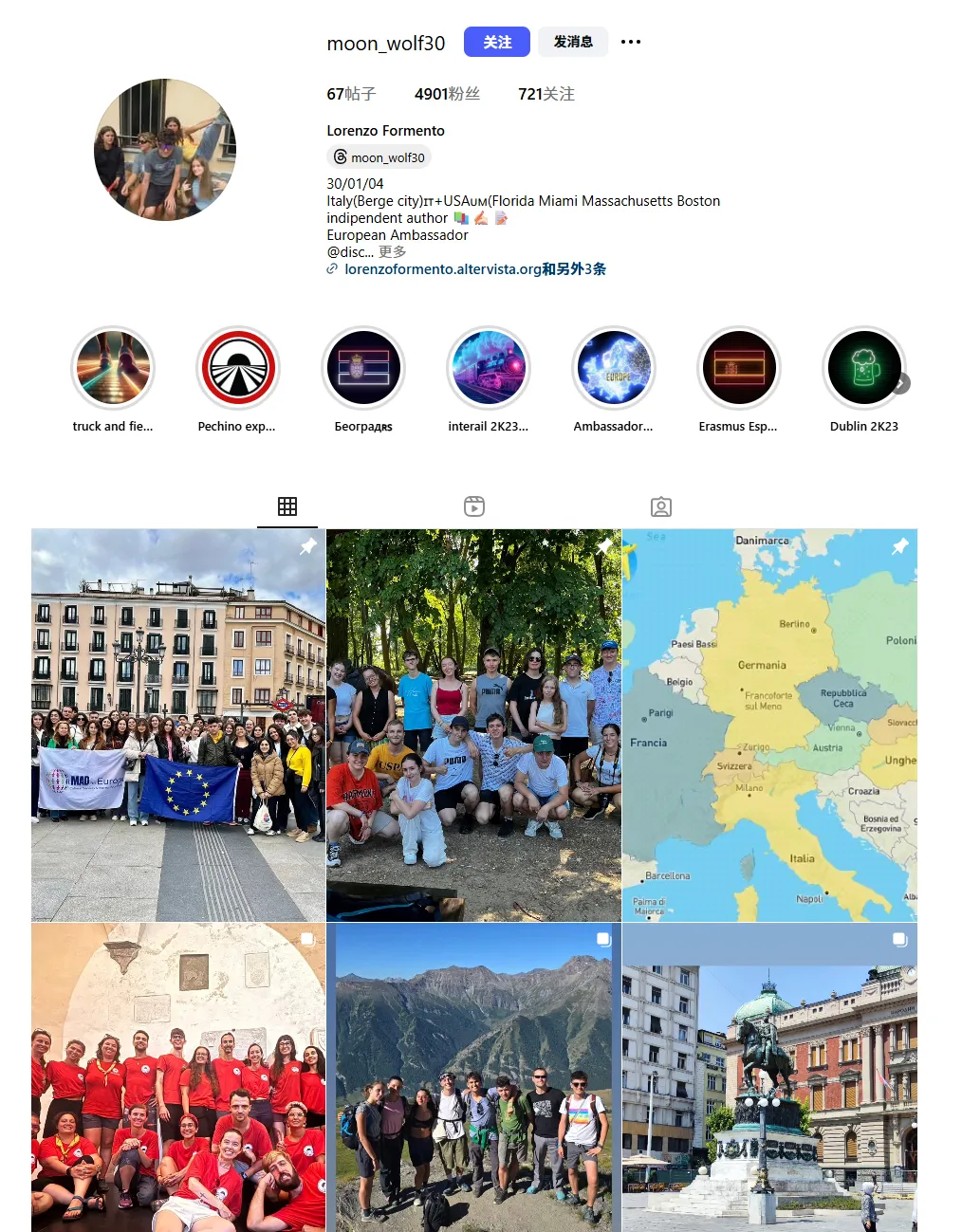Expand the bio with 更多

pyautogui.click(x=393, y=252)
